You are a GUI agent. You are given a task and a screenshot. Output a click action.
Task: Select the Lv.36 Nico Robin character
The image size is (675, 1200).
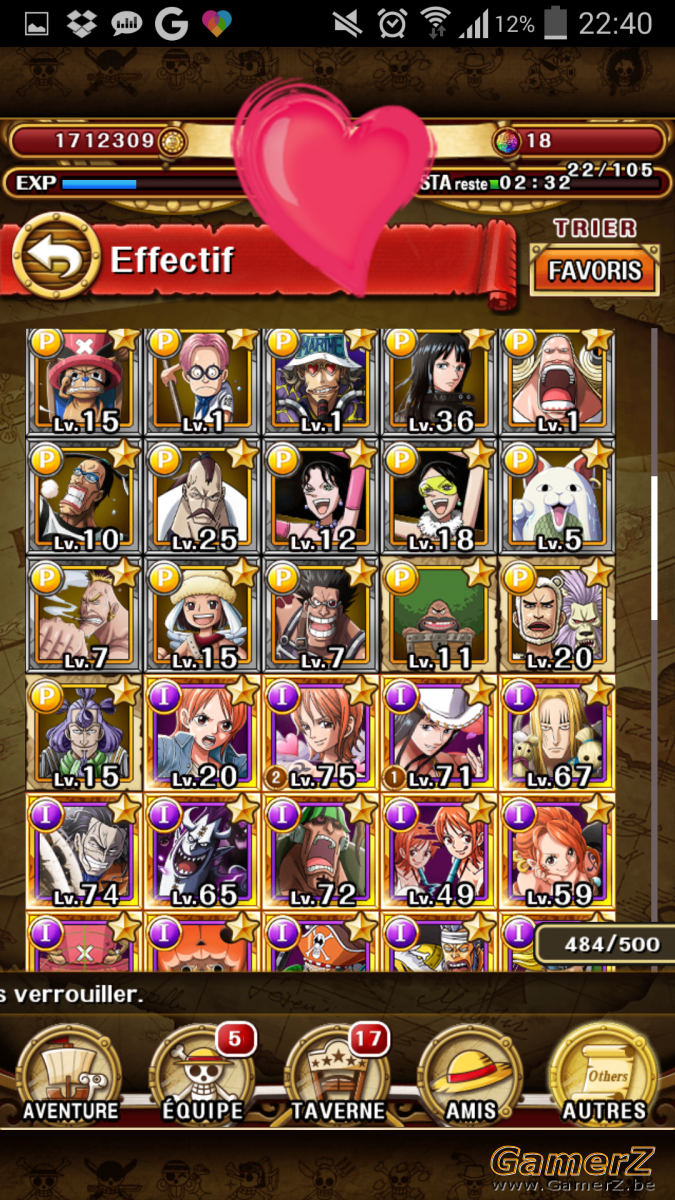pos(438,380)
